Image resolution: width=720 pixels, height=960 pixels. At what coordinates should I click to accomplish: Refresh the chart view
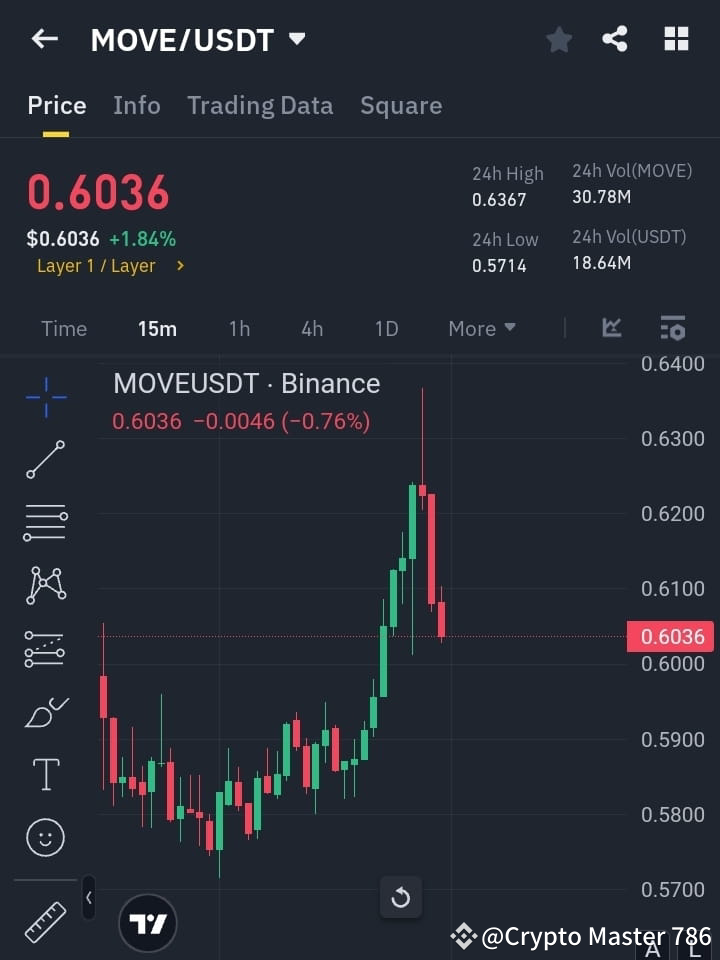tap(401, 898)
